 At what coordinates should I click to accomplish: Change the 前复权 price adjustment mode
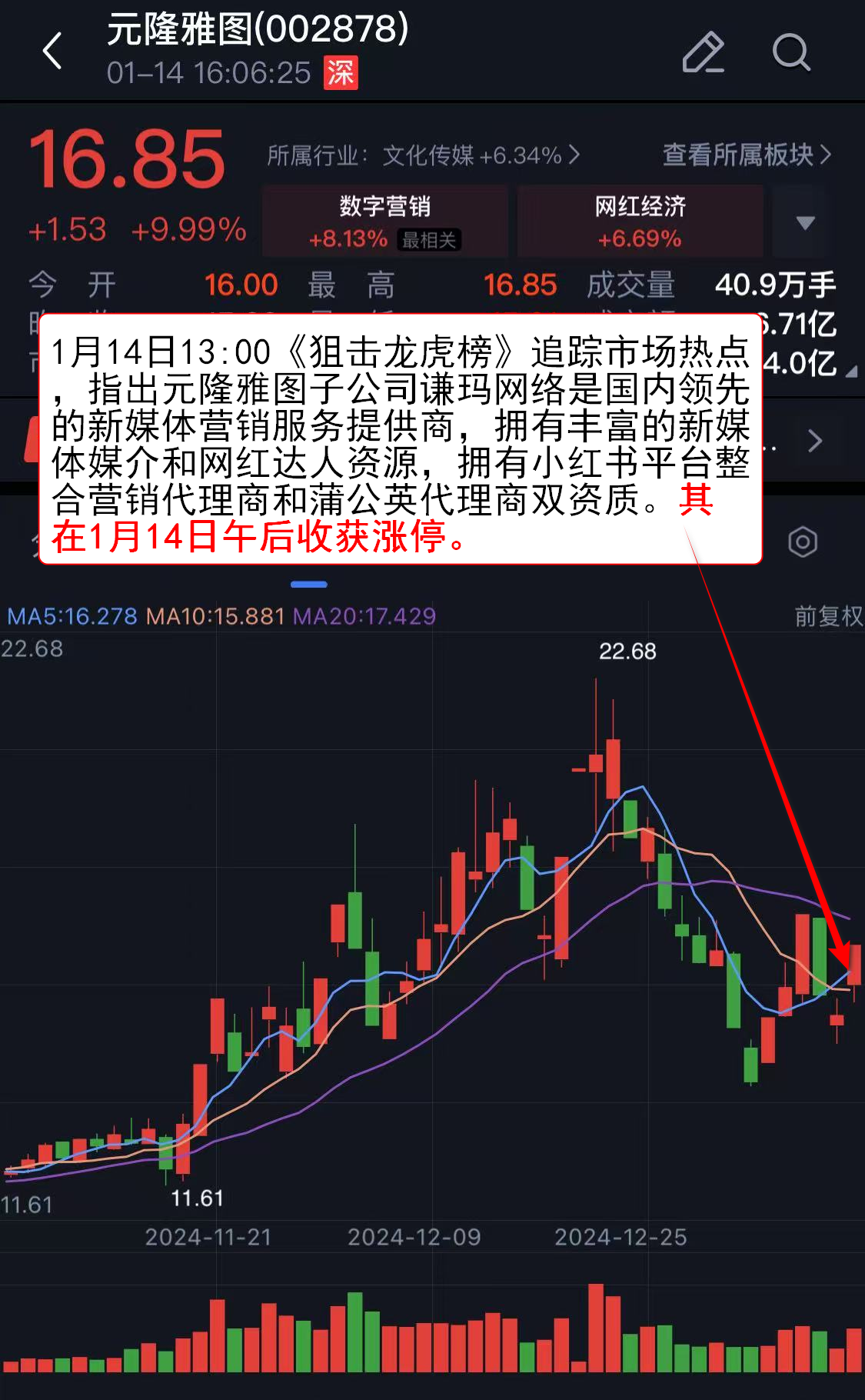tap(828, 616)
